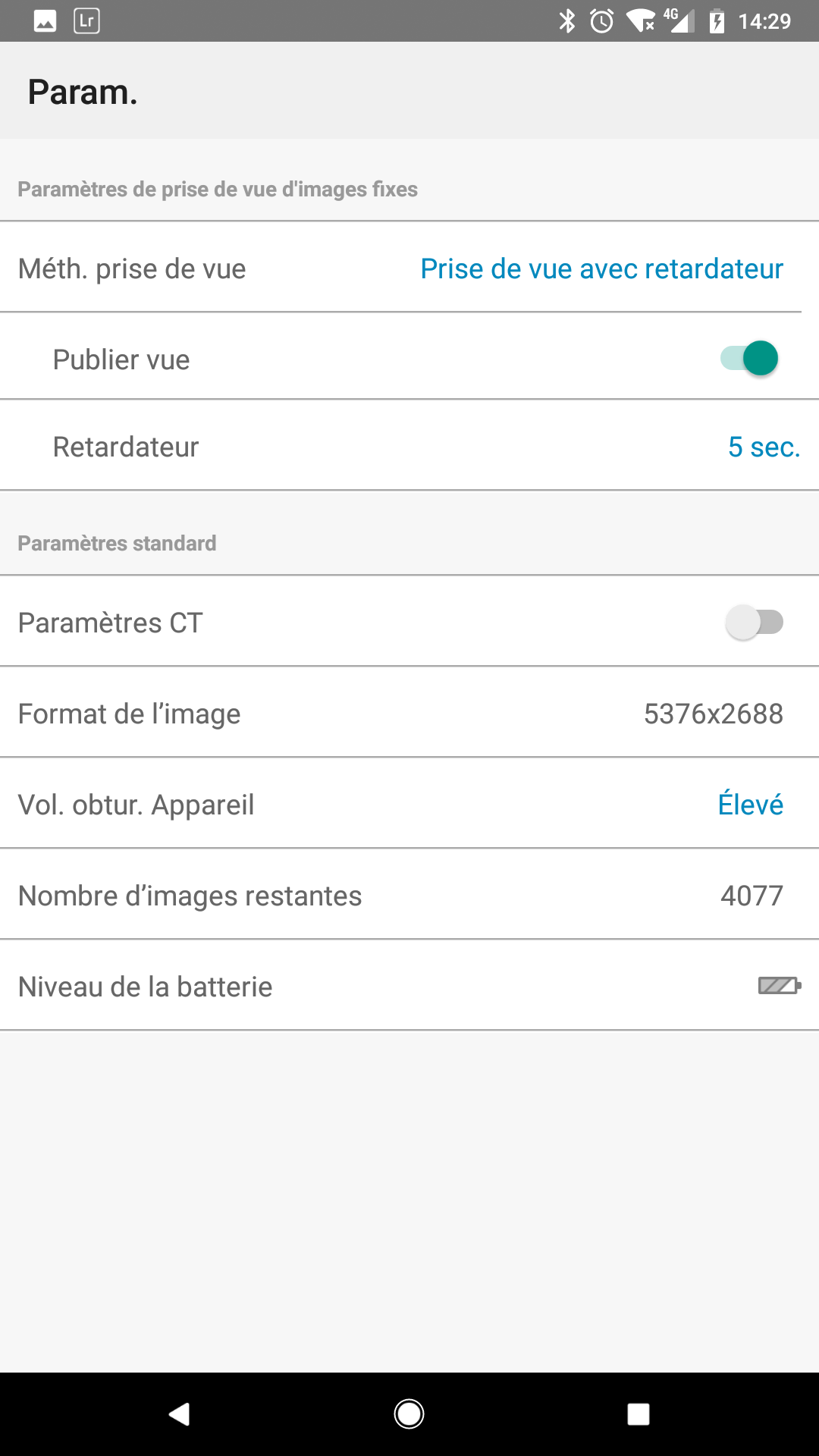The width and height of the screenshot is (819, 1456).
Task: Open Vol. obtur. Appareil volume setting
Action: (409, 804)
